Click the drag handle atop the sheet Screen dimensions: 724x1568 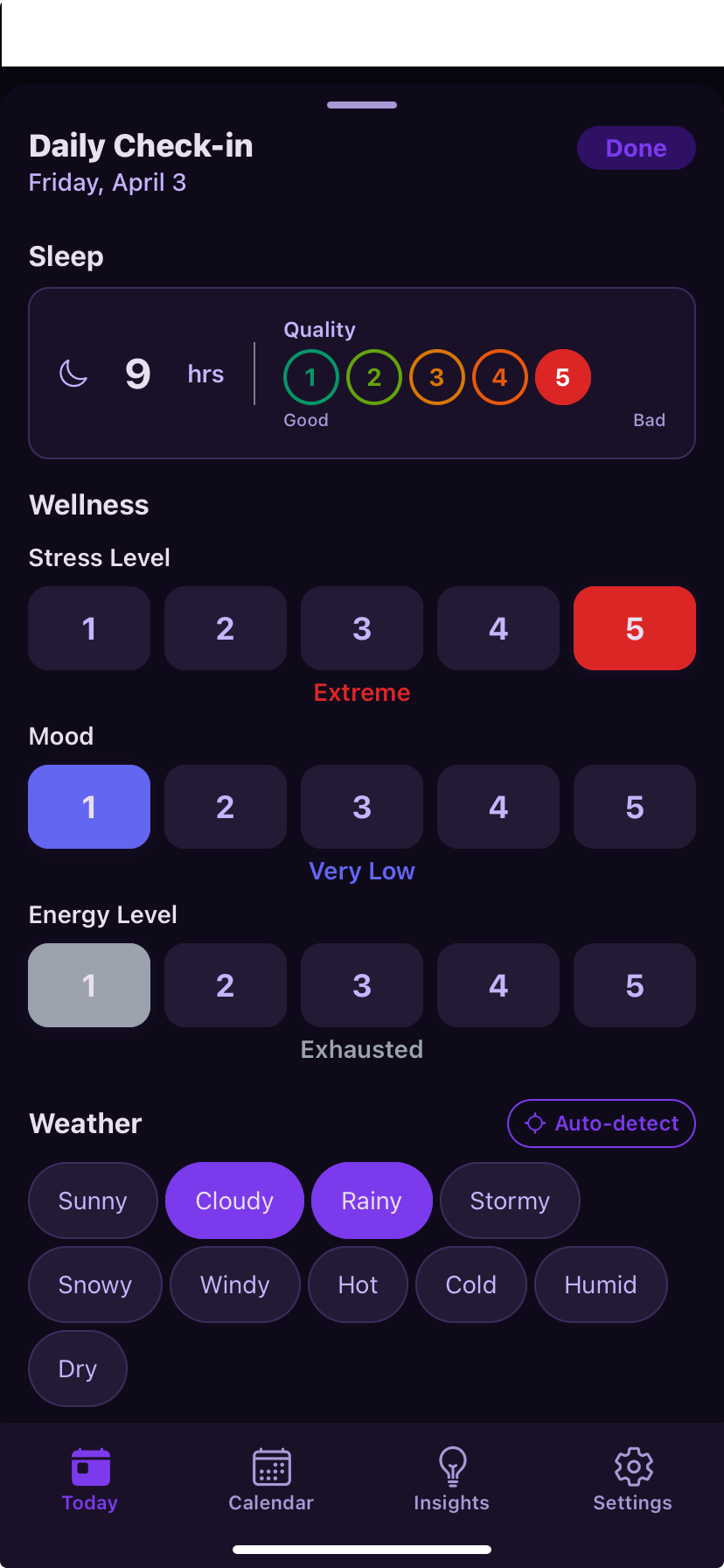[361, 105]
